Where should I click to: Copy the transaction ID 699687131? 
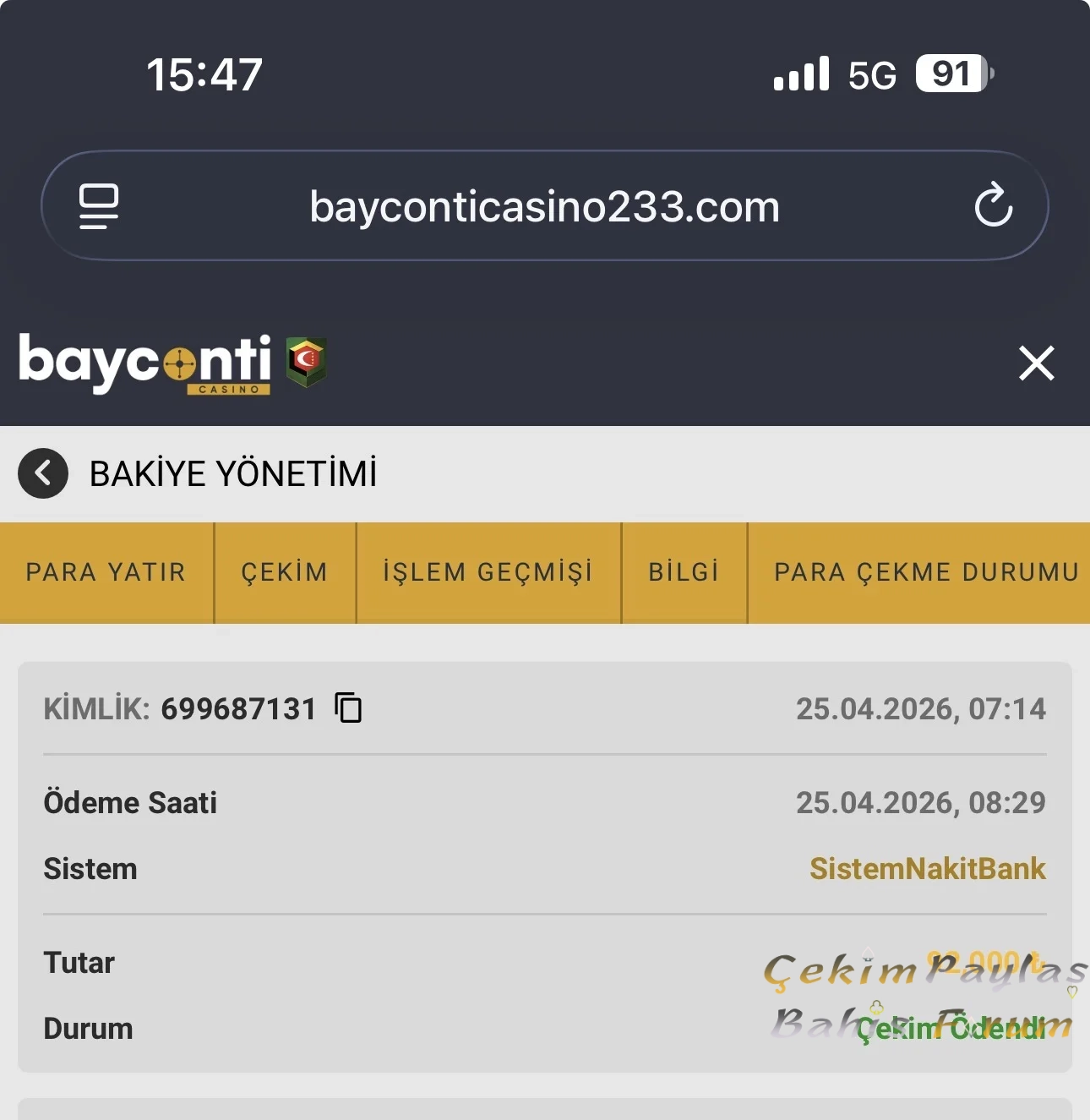click(348, 708)
